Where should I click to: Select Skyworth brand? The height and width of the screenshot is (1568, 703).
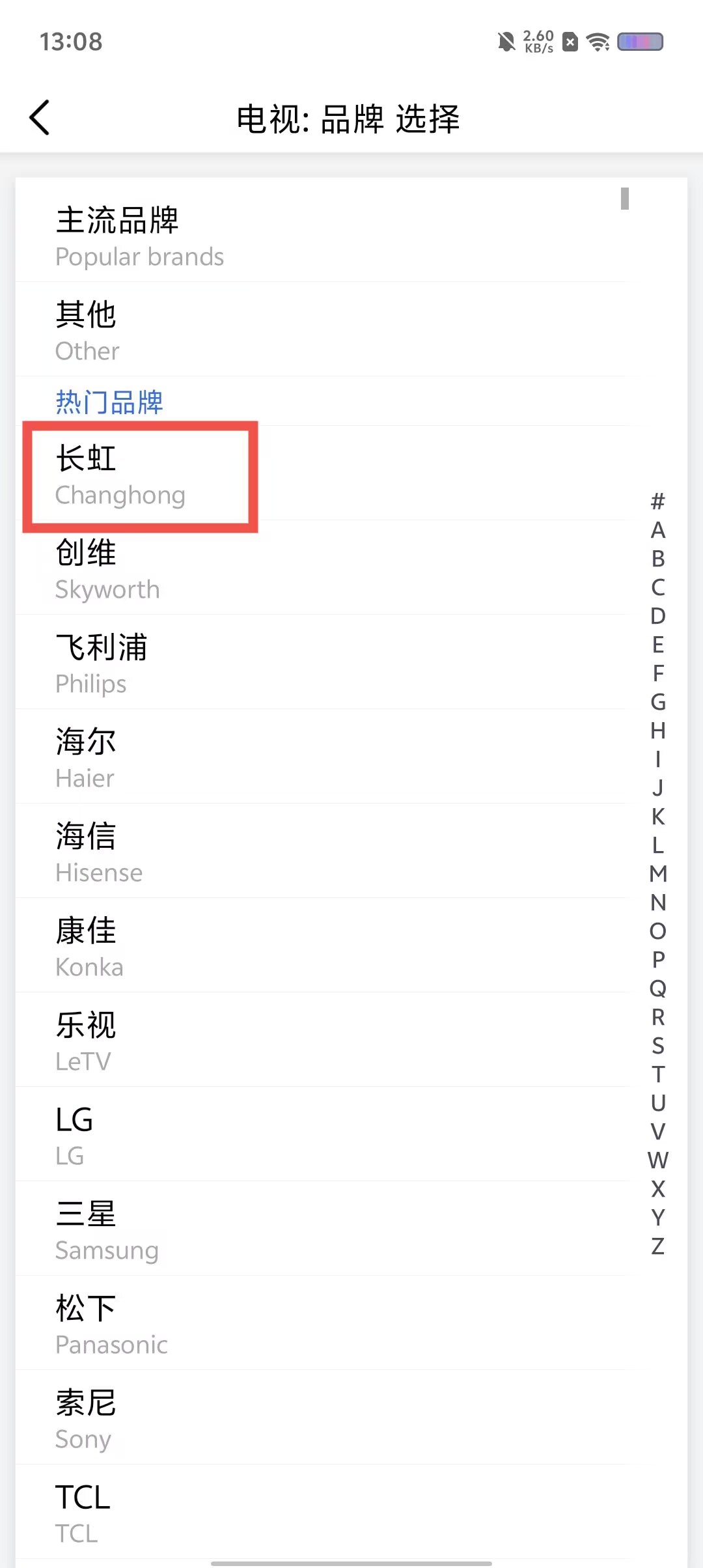[319, 569]
